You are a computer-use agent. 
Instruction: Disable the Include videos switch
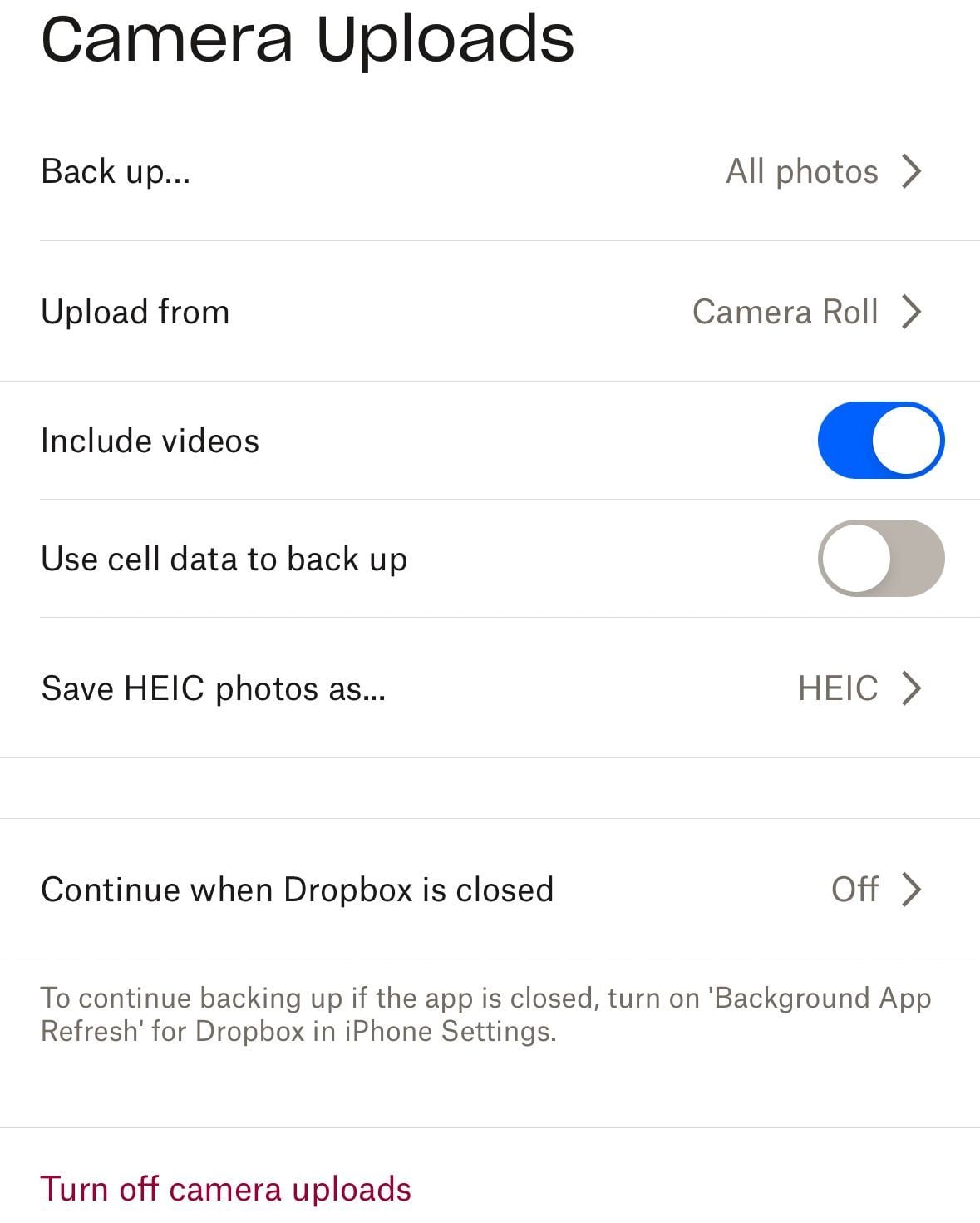[880, 441]
